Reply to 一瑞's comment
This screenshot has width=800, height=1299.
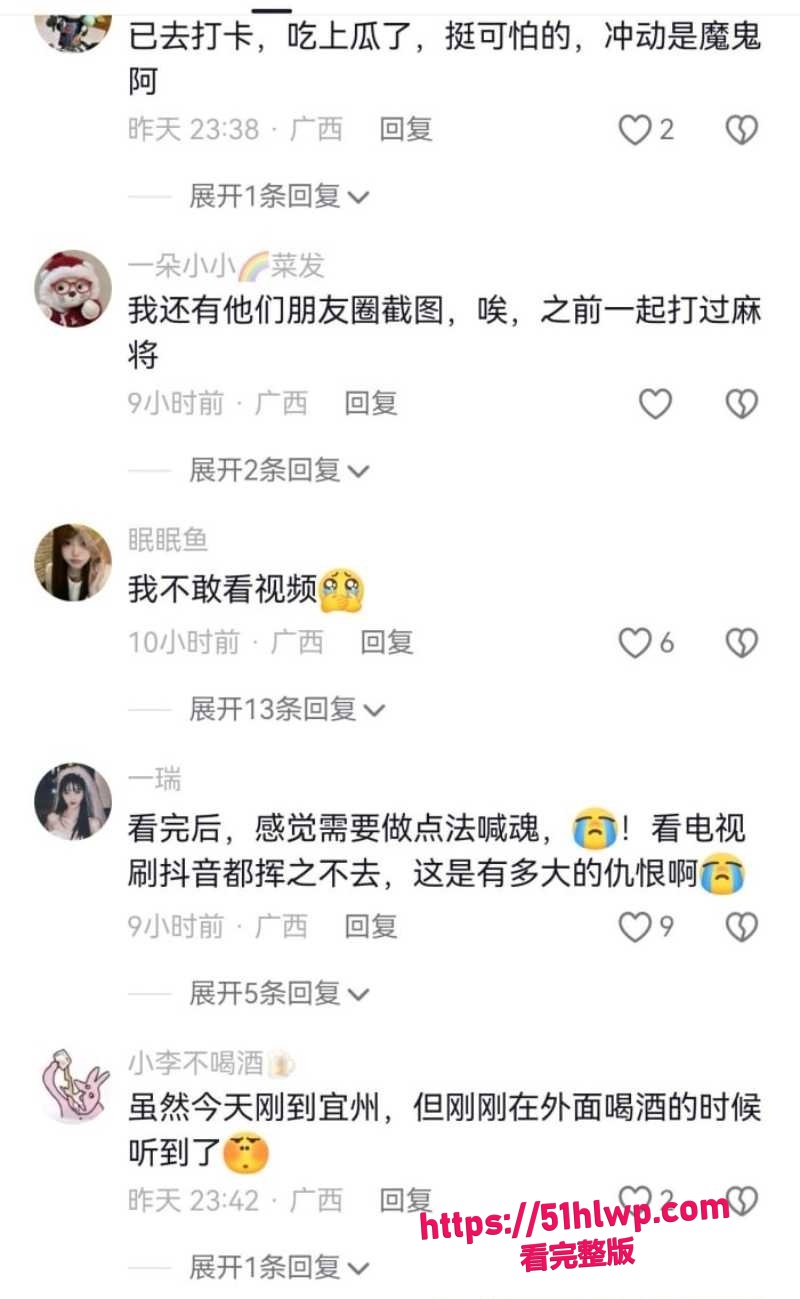371,927
